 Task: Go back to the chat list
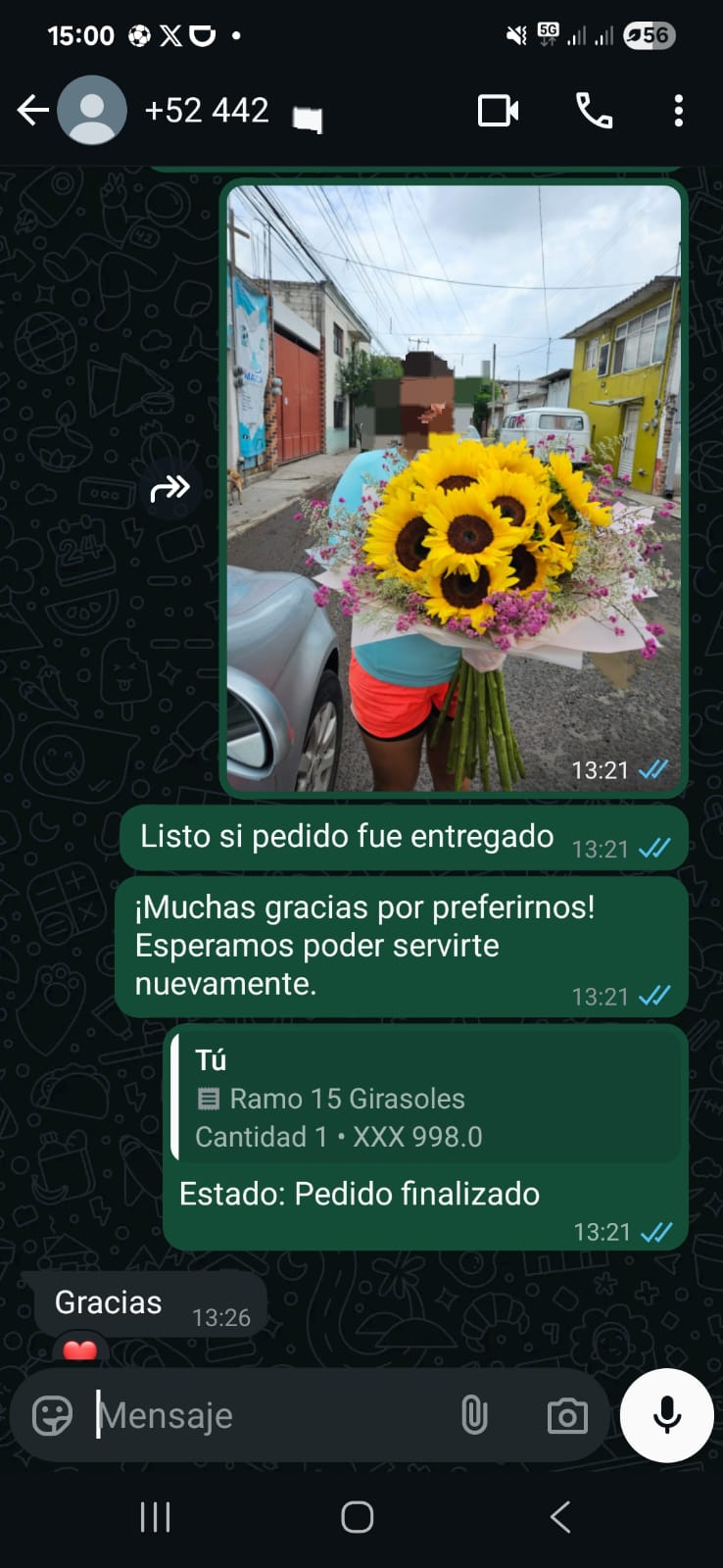click(x=33, y=111)
